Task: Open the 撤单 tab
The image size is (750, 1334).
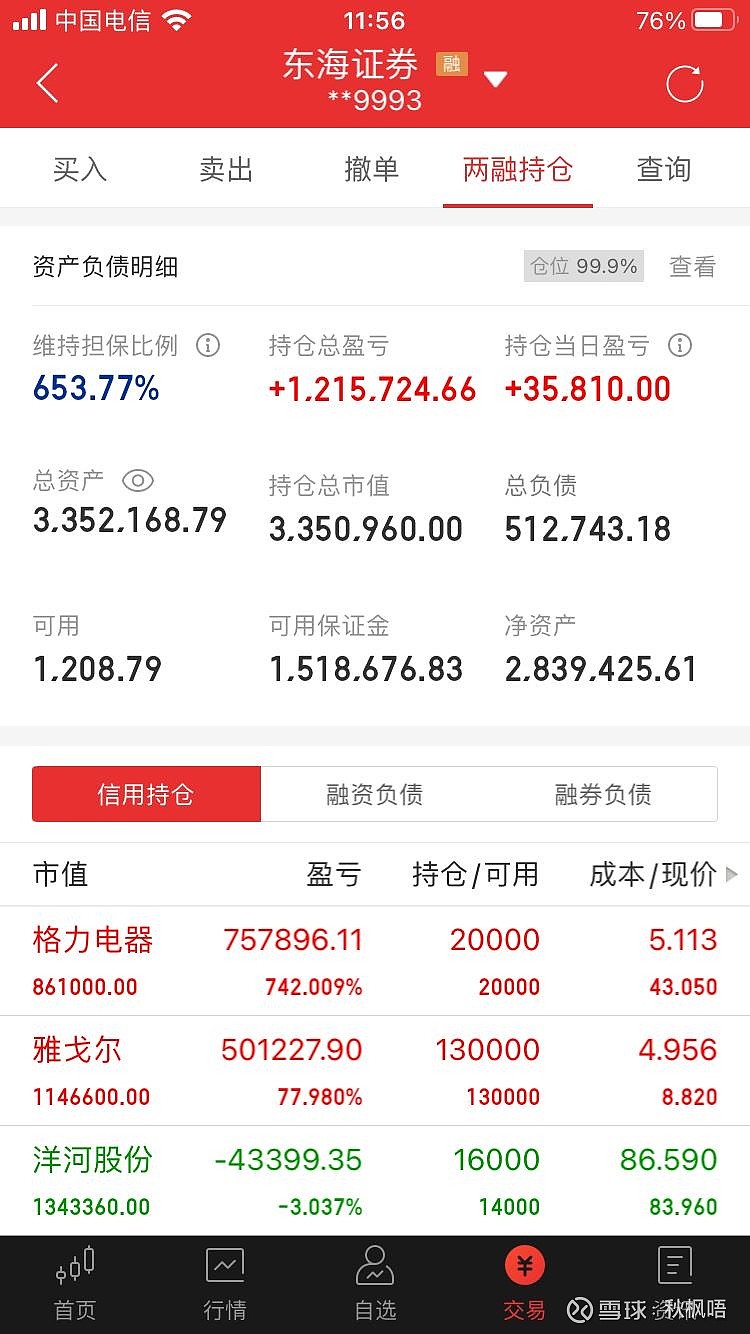Action: coord(372,169)
